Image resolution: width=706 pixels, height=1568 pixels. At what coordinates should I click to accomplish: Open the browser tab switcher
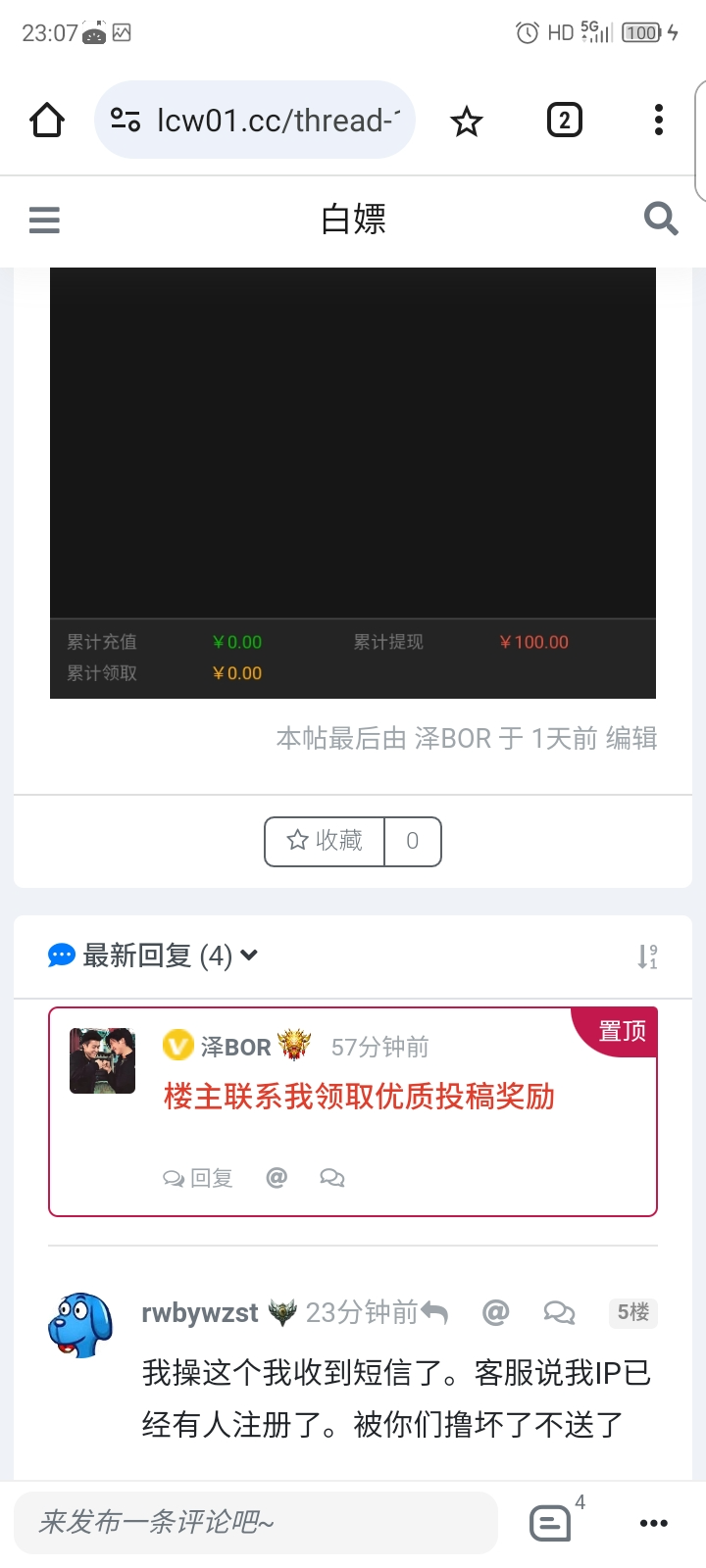coord(564,121)
